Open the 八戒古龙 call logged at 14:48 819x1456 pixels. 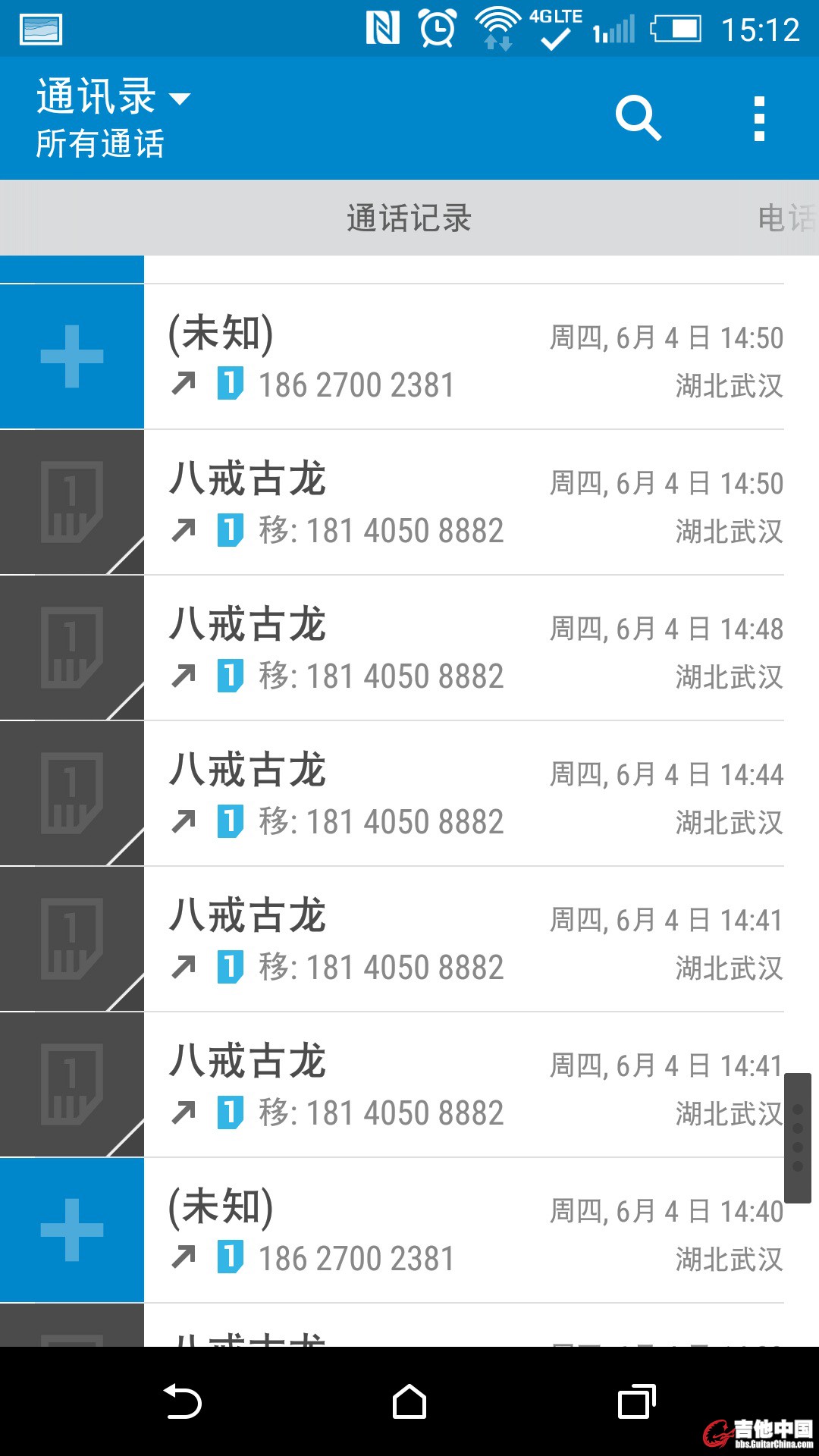463,648
